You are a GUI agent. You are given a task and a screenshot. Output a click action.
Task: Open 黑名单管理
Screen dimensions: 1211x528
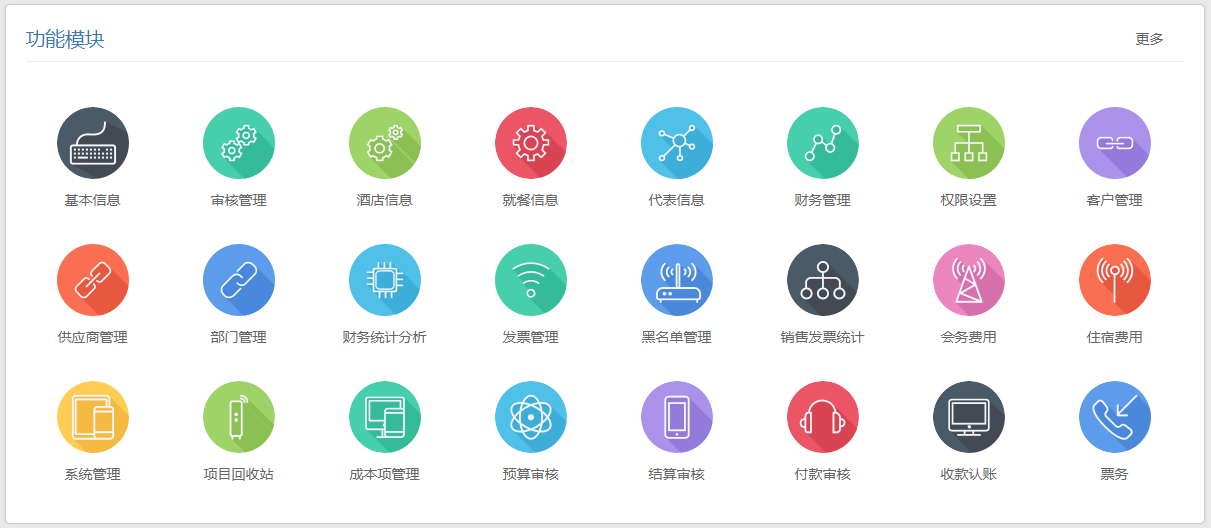click(677, 280)
